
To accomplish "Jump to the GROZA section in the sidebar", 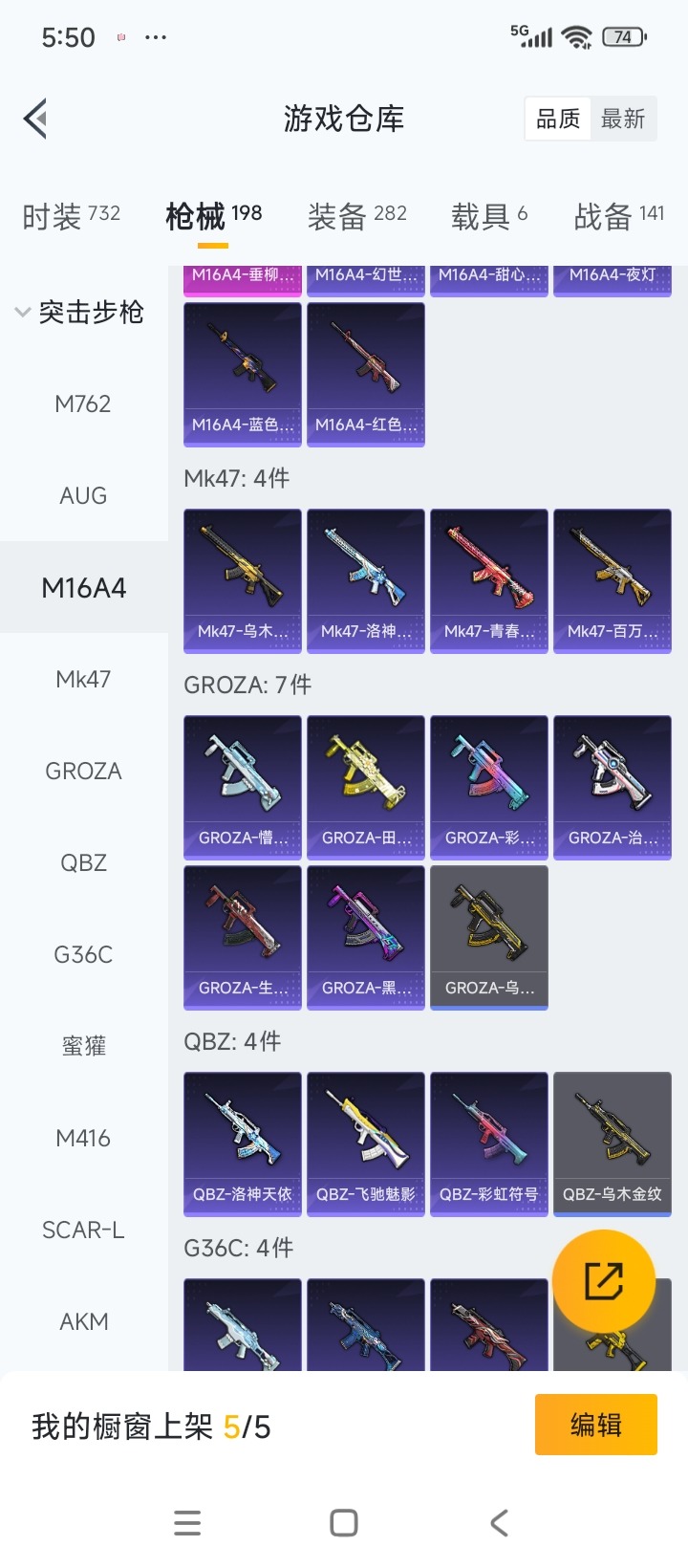I will pos(83,771).
